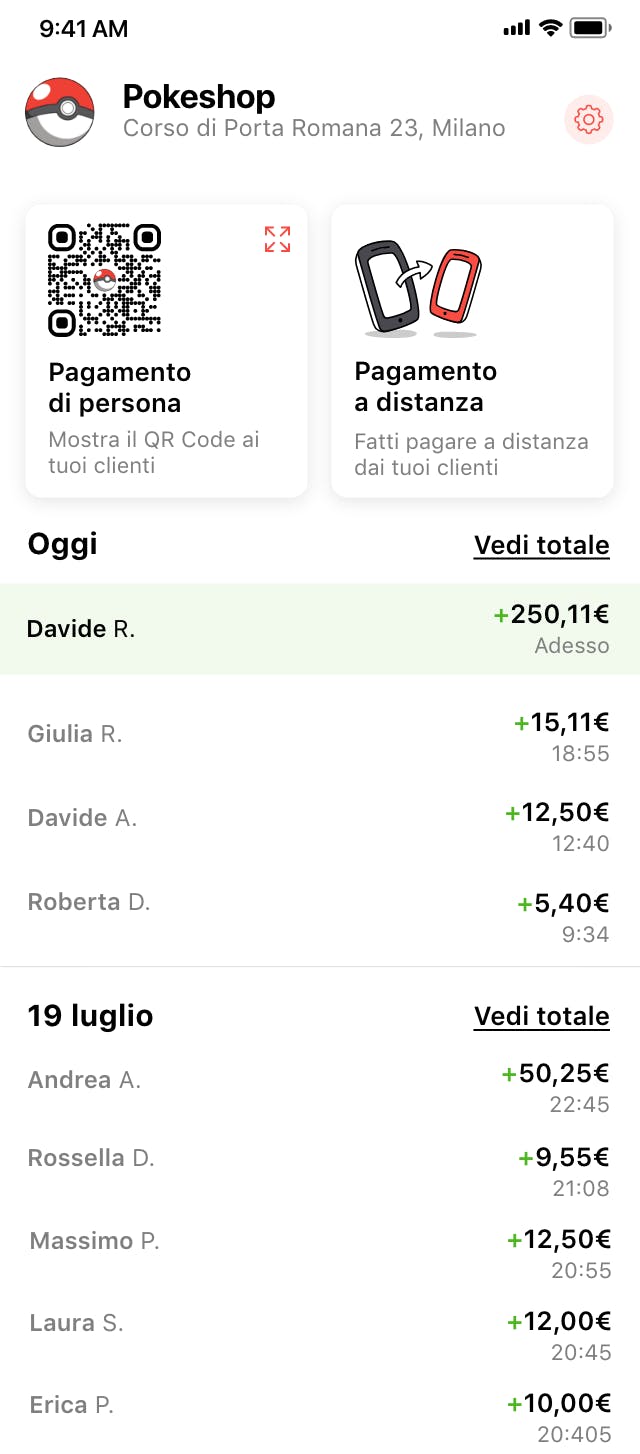This screenshot has height=1454, width=640.
Task: Expand the QR code to full screen
Action: 277,239
